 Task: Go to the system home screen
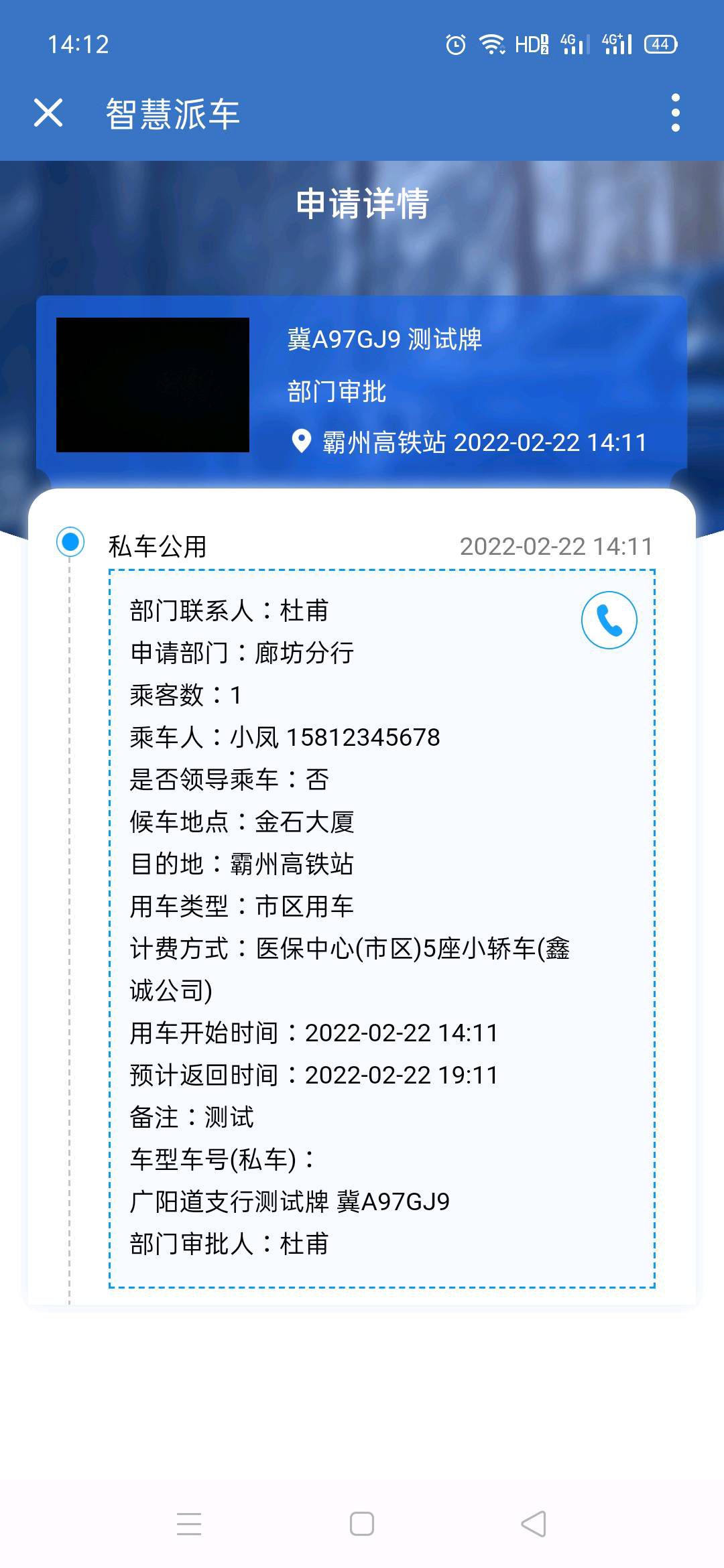[362, 1524]
